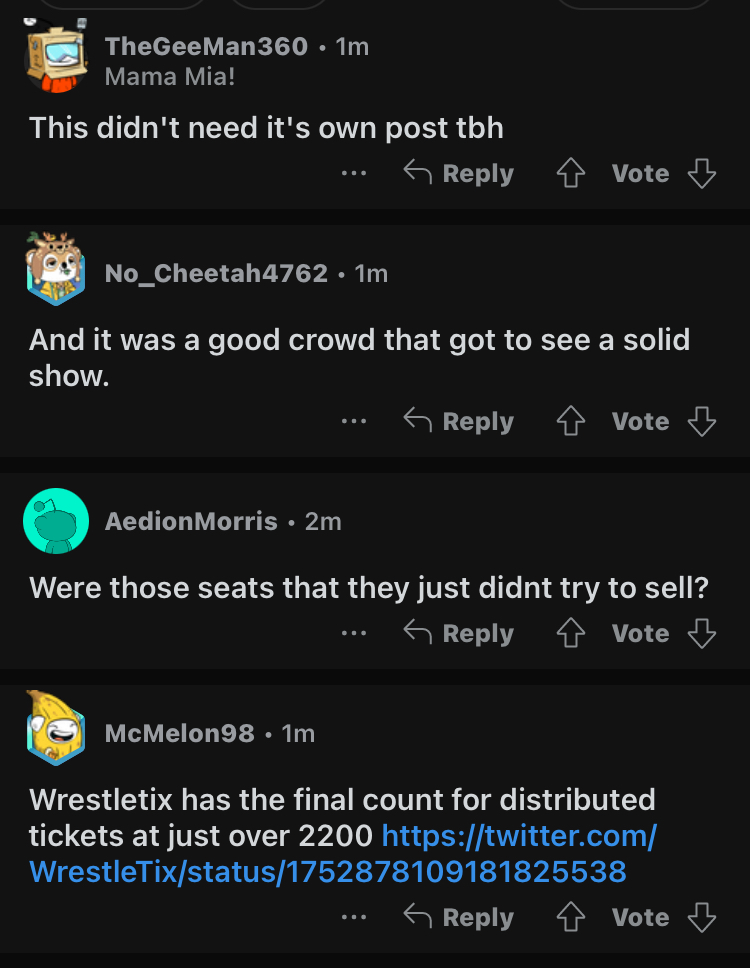Downvote McMelon98's comment
This screenshot has height=968, width=750.
[x=702, y=918]
